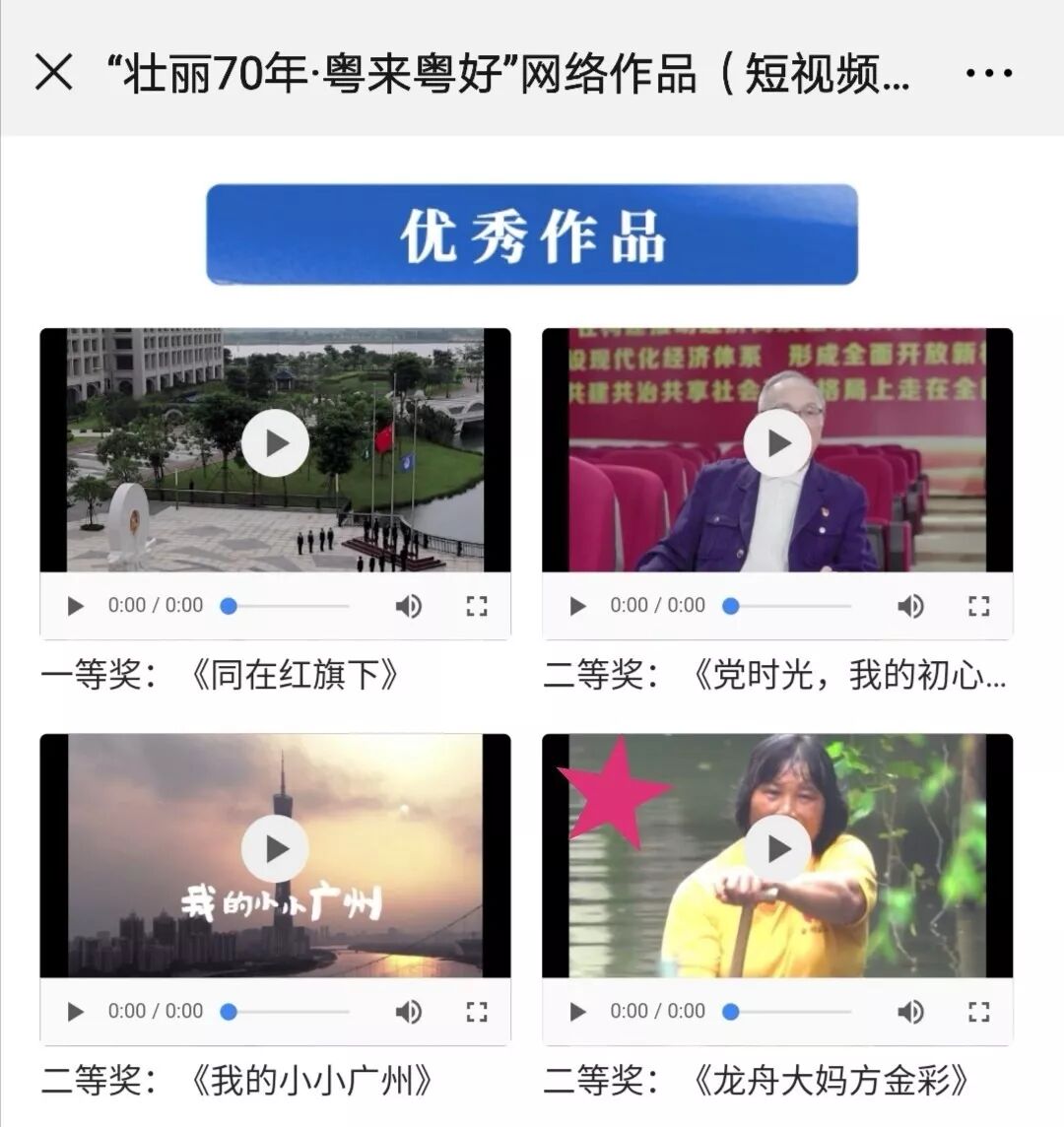The height and width of the screenshot is (1127, 1064).
Task: Start the 龙舟大妈方金彩 video using center play
Action: click(x=778, y=849)
